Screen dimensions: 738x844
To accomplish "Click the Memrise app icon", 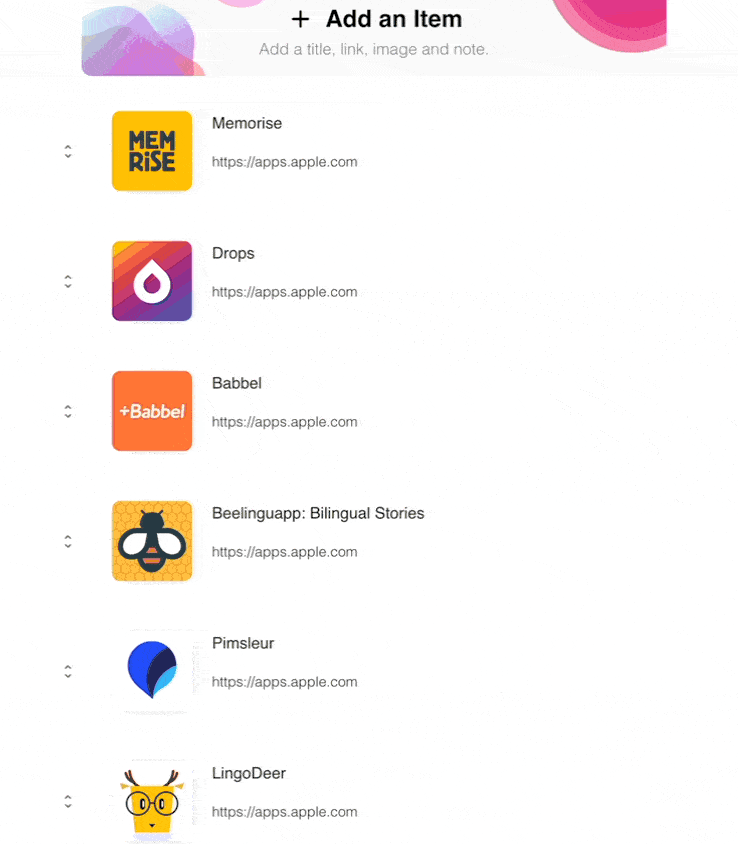I will [x=151, y=151].
